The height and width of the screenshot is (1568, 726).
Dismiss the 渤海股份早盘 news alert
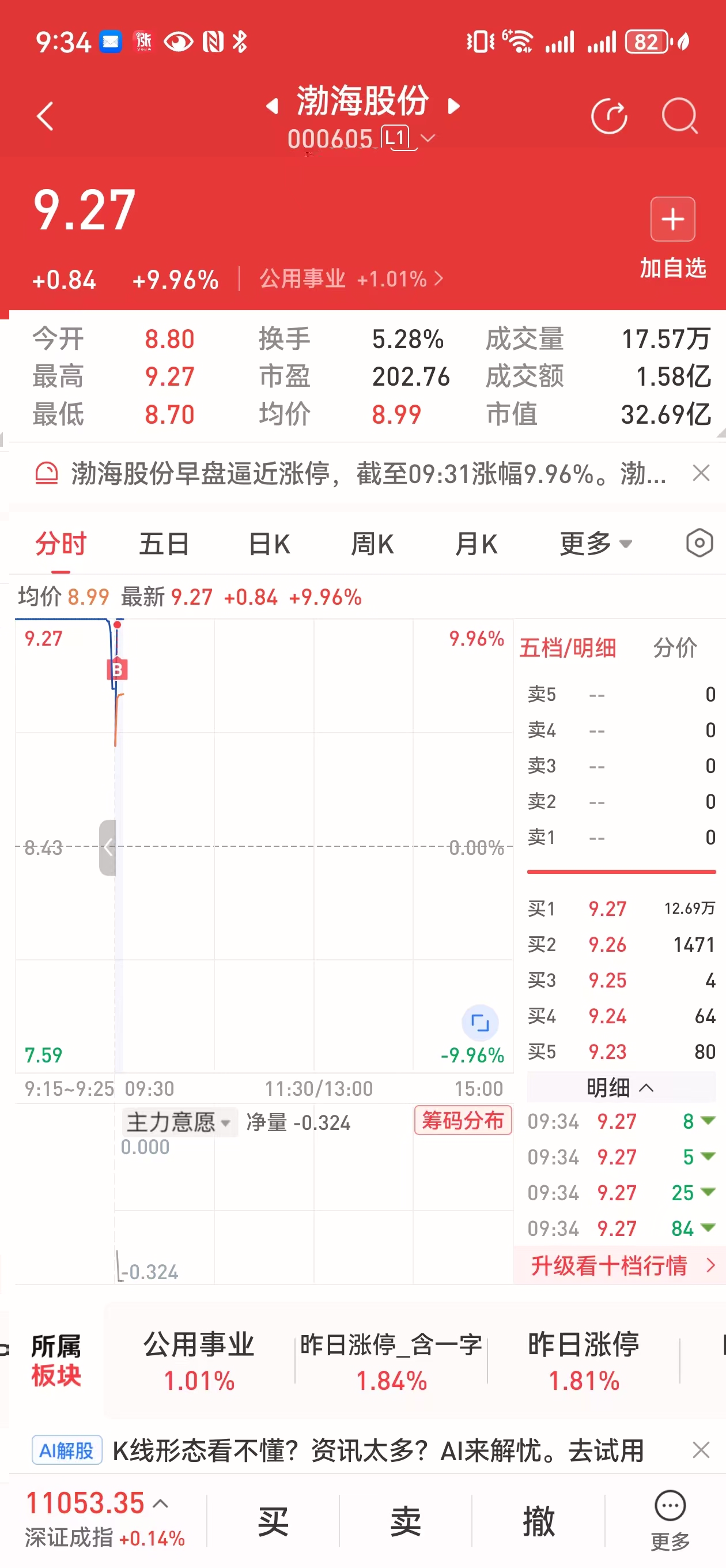(701, 473)
